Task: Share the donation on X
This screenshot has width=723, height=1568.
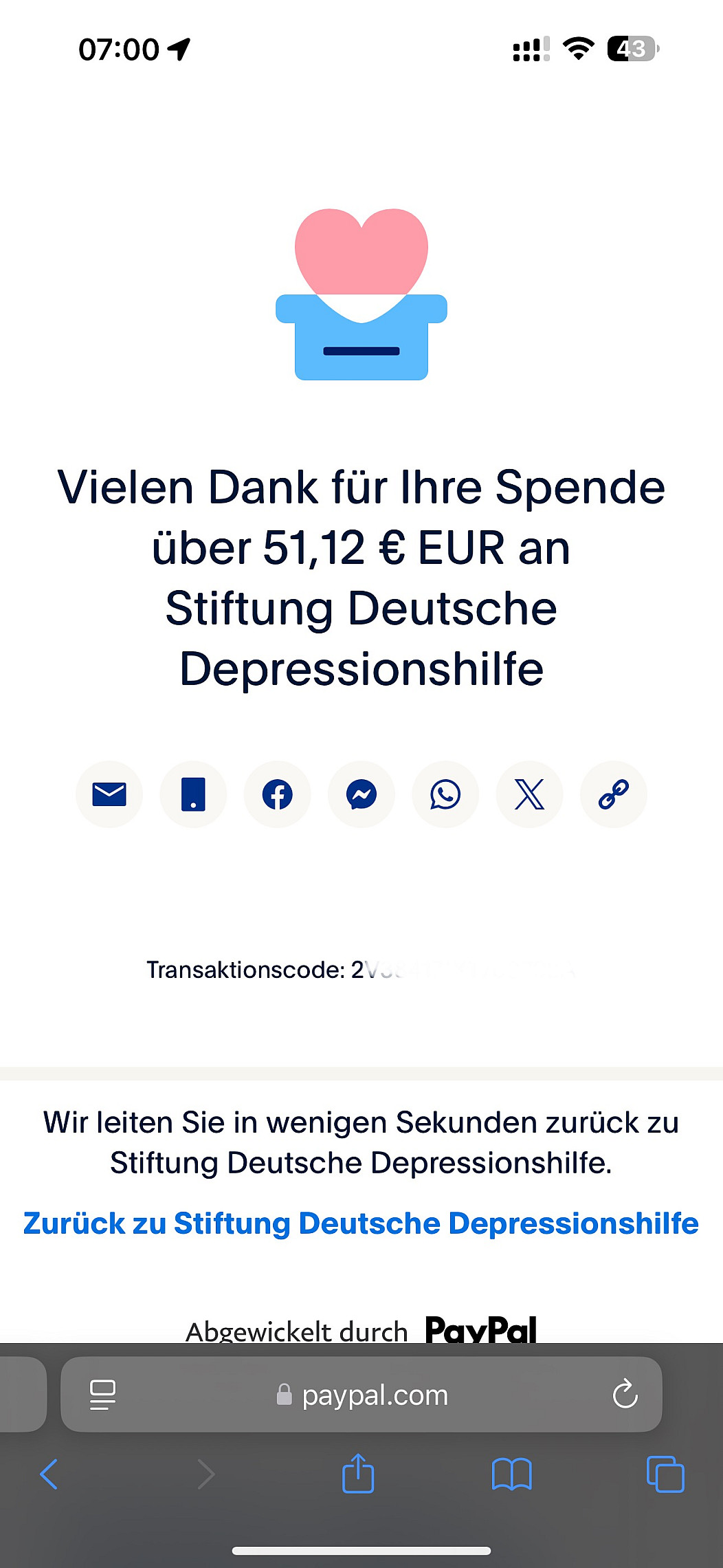Action: pyautogui.click(x=529, y=794)
